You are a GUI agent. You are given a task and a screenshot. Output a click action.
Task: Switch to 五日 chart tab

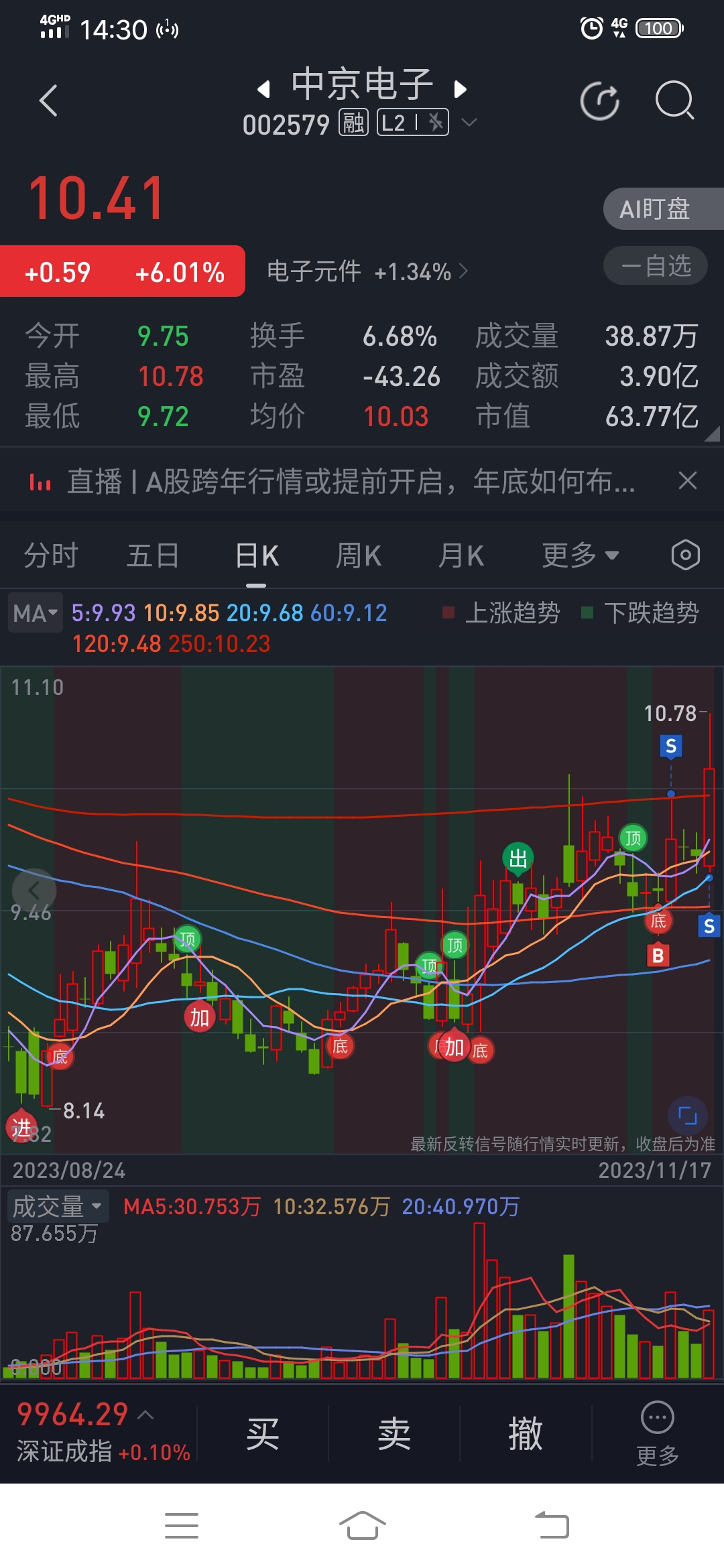pos(153,556)
